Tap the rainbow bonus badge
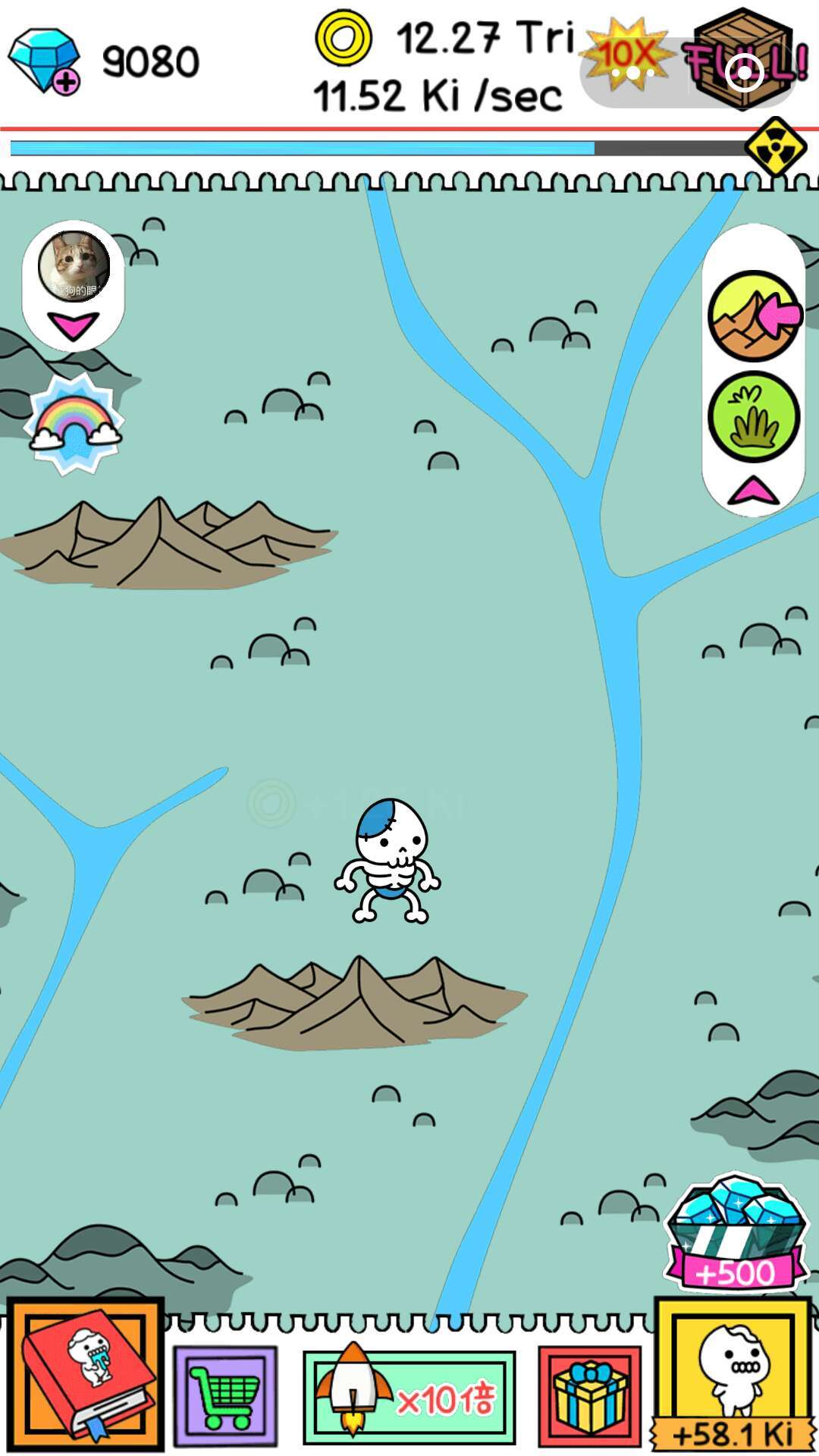 (x=74, y=422)
